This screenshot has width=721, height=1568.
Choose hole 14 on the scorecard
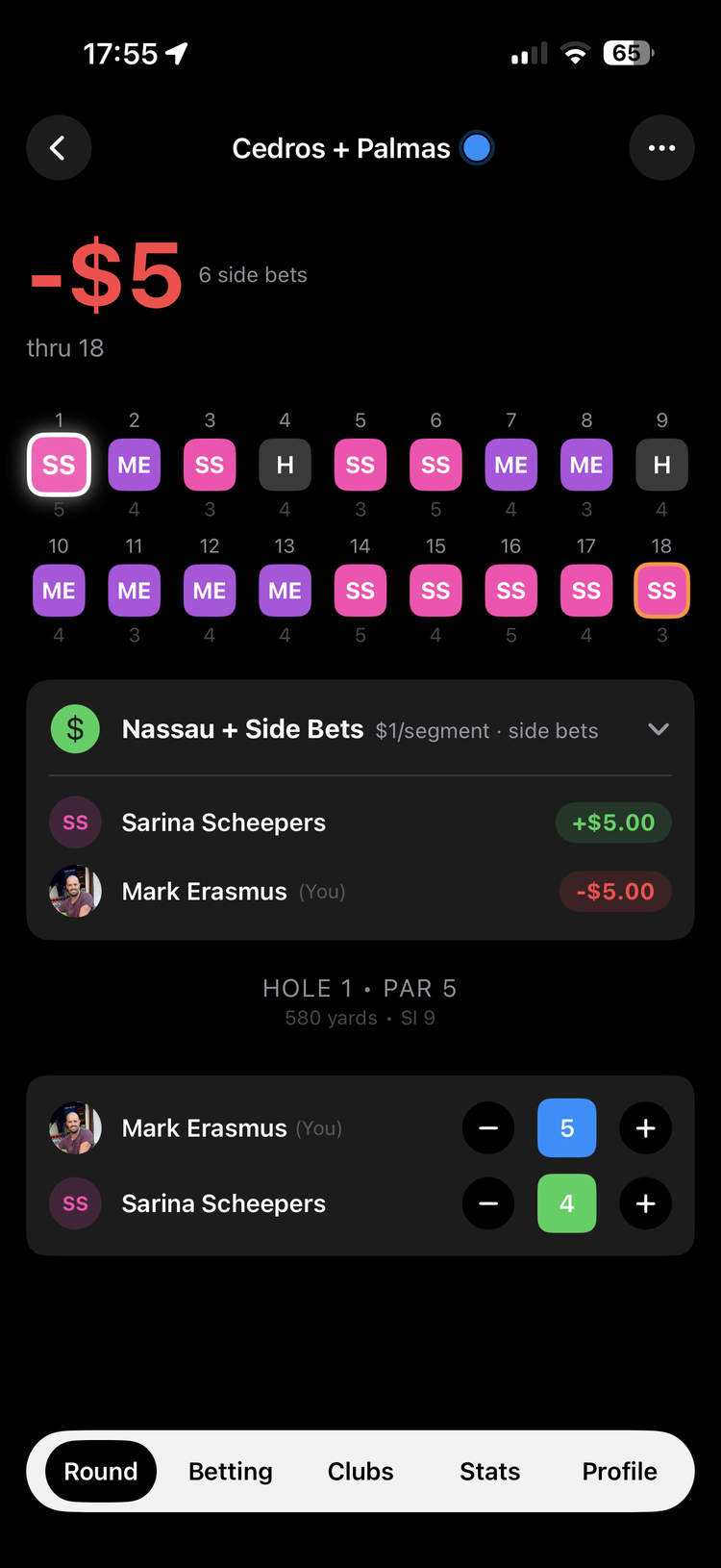click(x=360, y=591)
